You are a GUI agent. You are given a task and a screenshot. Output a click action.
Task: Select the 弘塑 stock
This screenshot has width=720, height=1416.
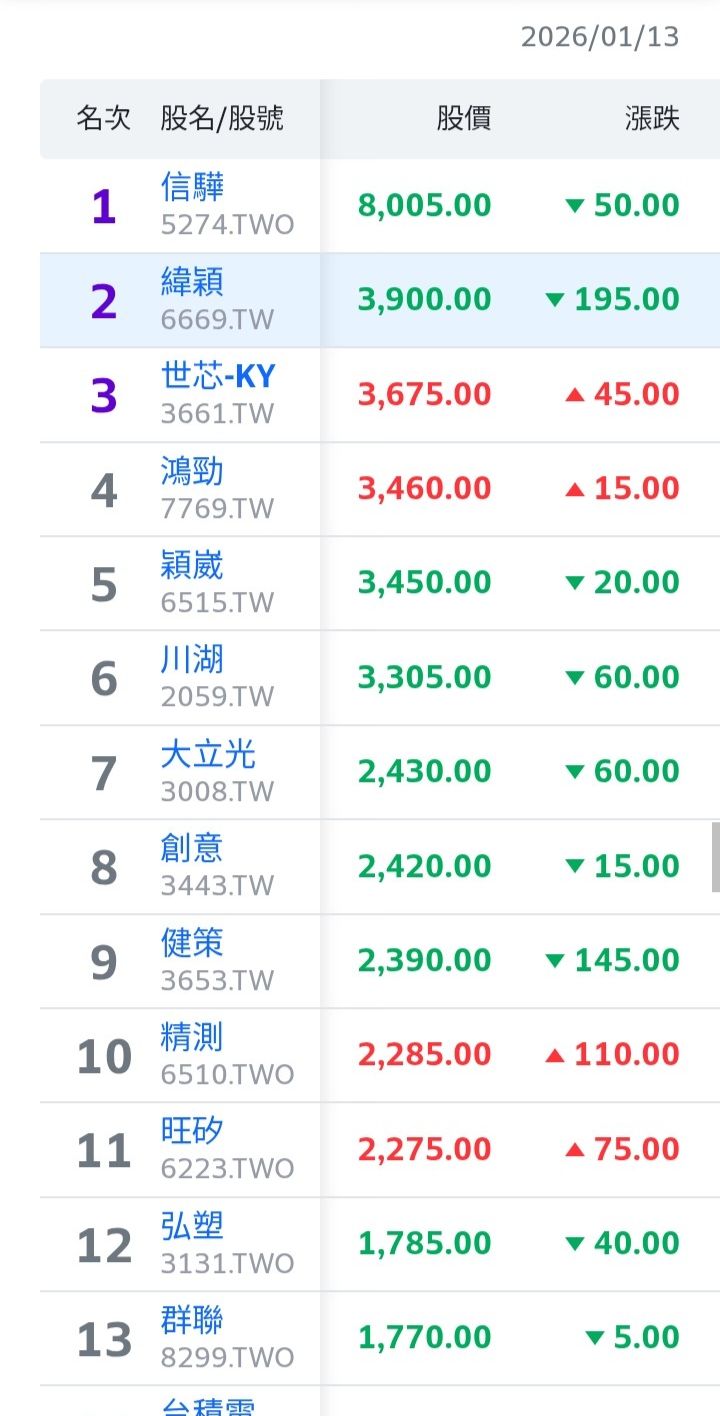tap(193, 1225)
